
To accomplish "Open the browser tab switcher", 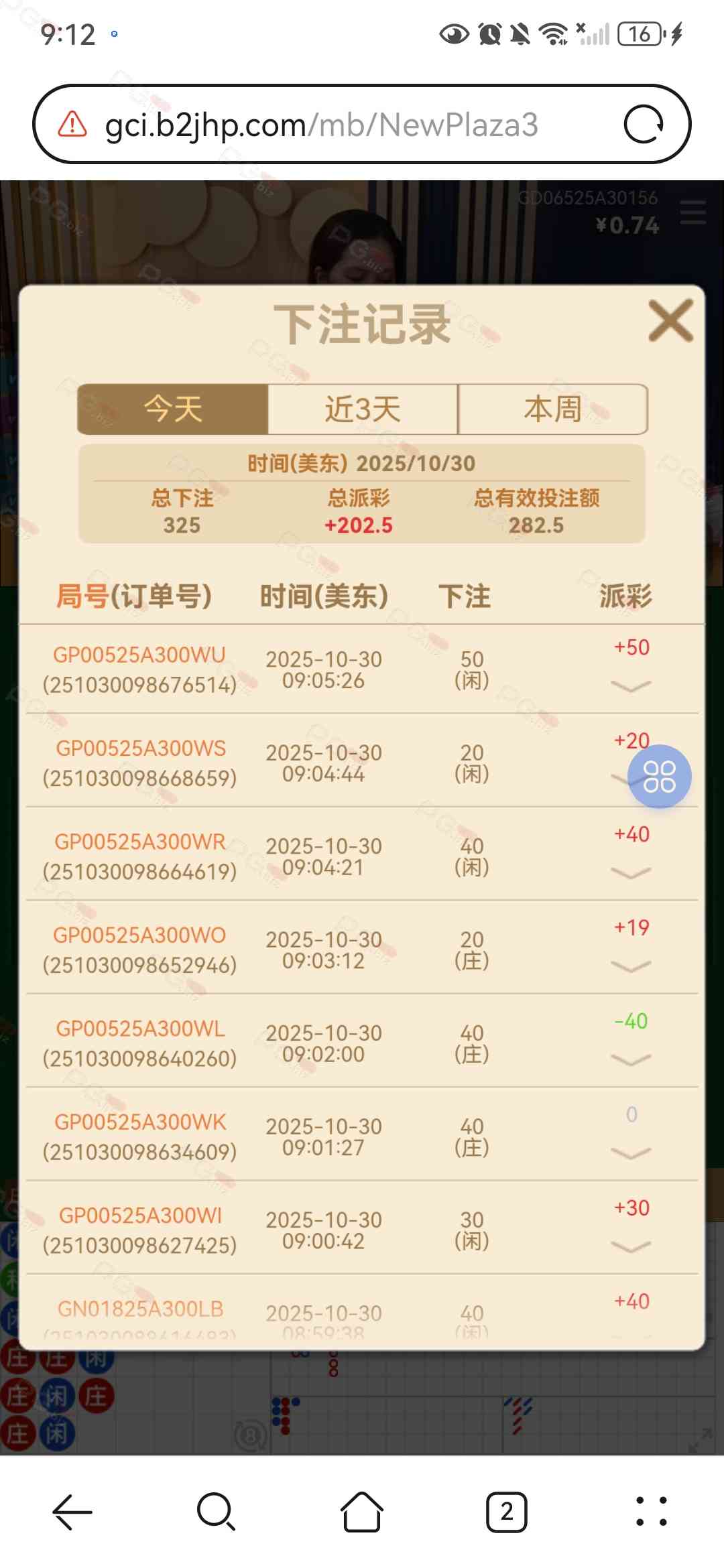I will (506, 1512).
